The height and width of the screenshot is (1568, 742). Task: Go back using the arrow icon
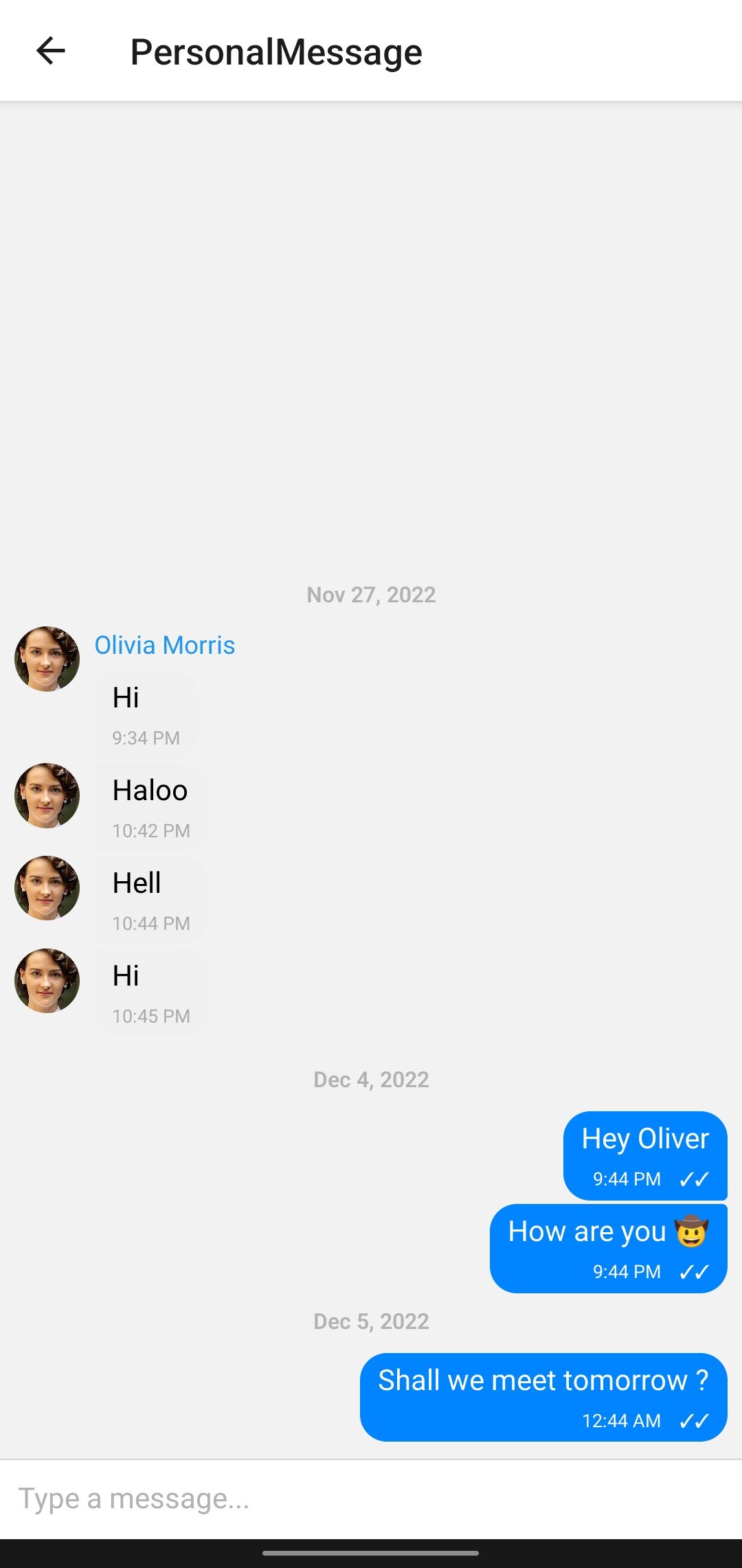pyautogui.click(x=51, y=51)
